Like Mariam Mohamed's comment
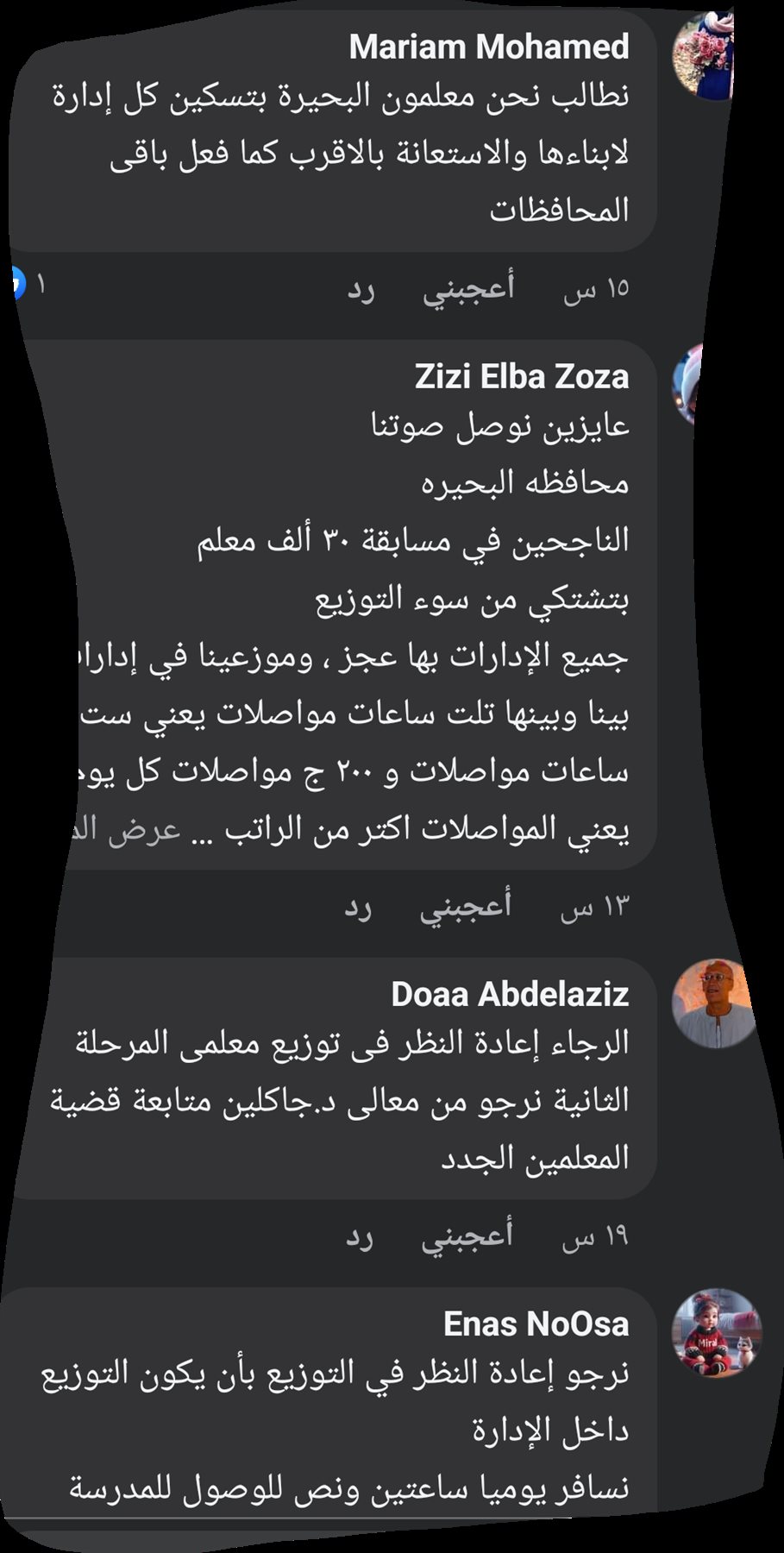Viewport: 784px width, 1553px height. [467, 289]
